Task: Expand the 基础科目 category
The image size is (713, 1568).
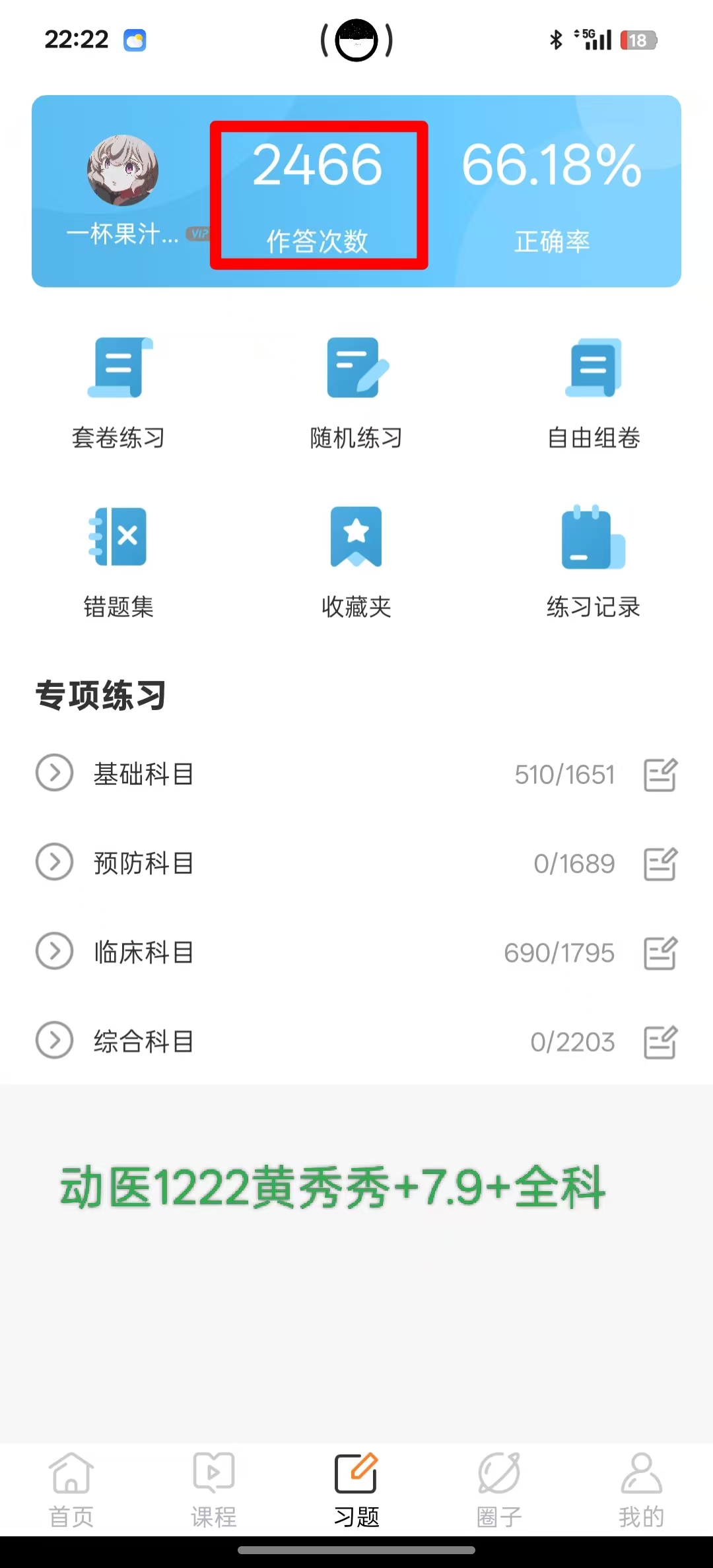Action: 54,773
